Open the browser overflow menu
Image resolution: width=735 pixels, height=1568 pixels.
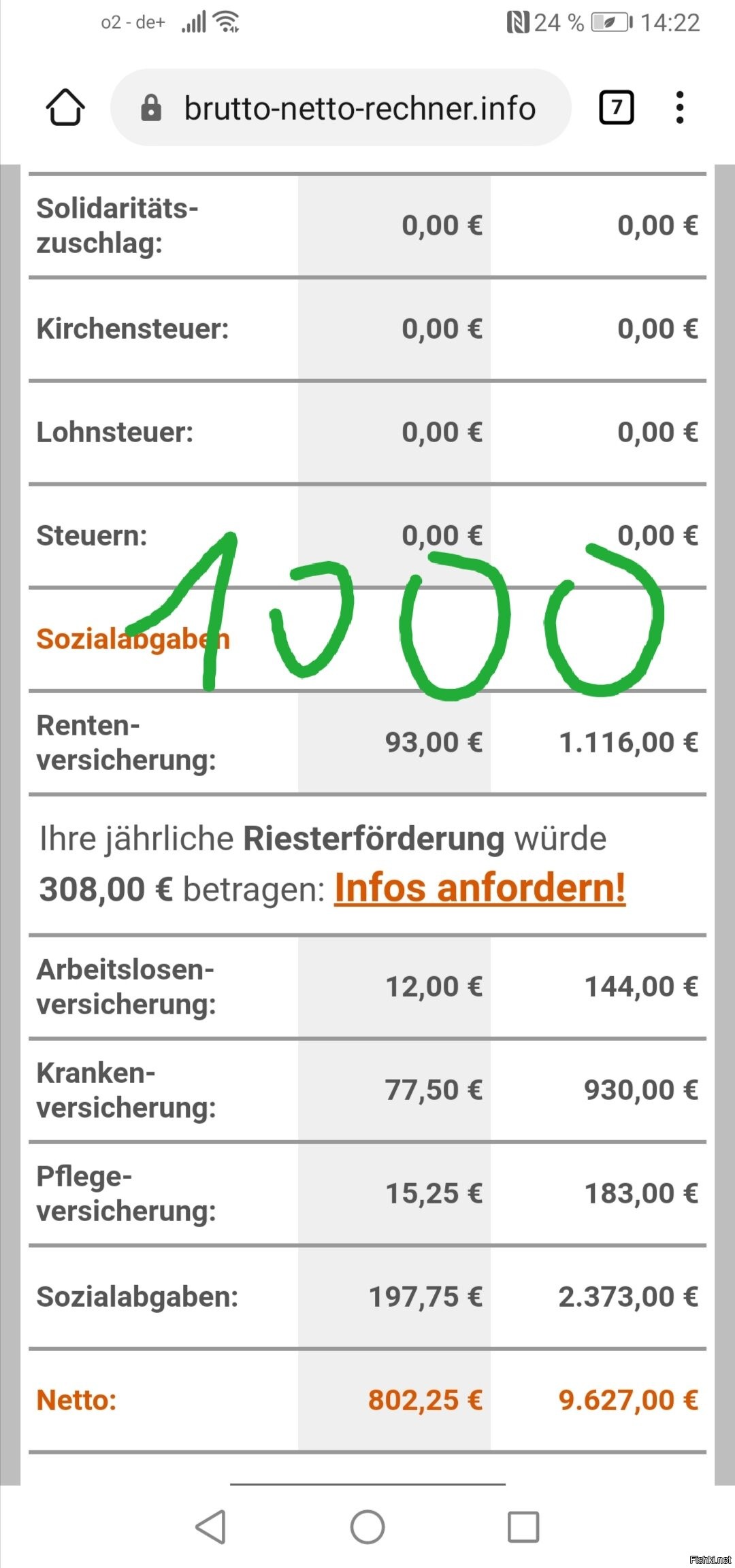pyautogui.click(x=679, y=107)
